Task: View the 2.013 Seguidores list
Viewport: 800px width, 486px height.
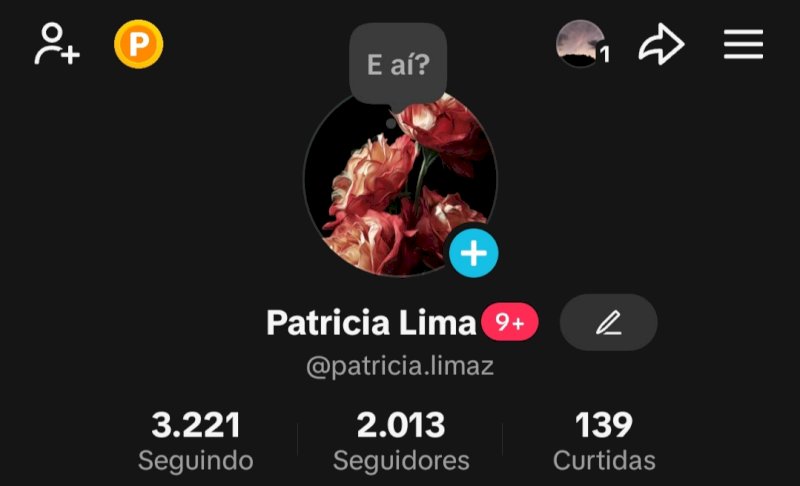Action: [x=400, y=440]
